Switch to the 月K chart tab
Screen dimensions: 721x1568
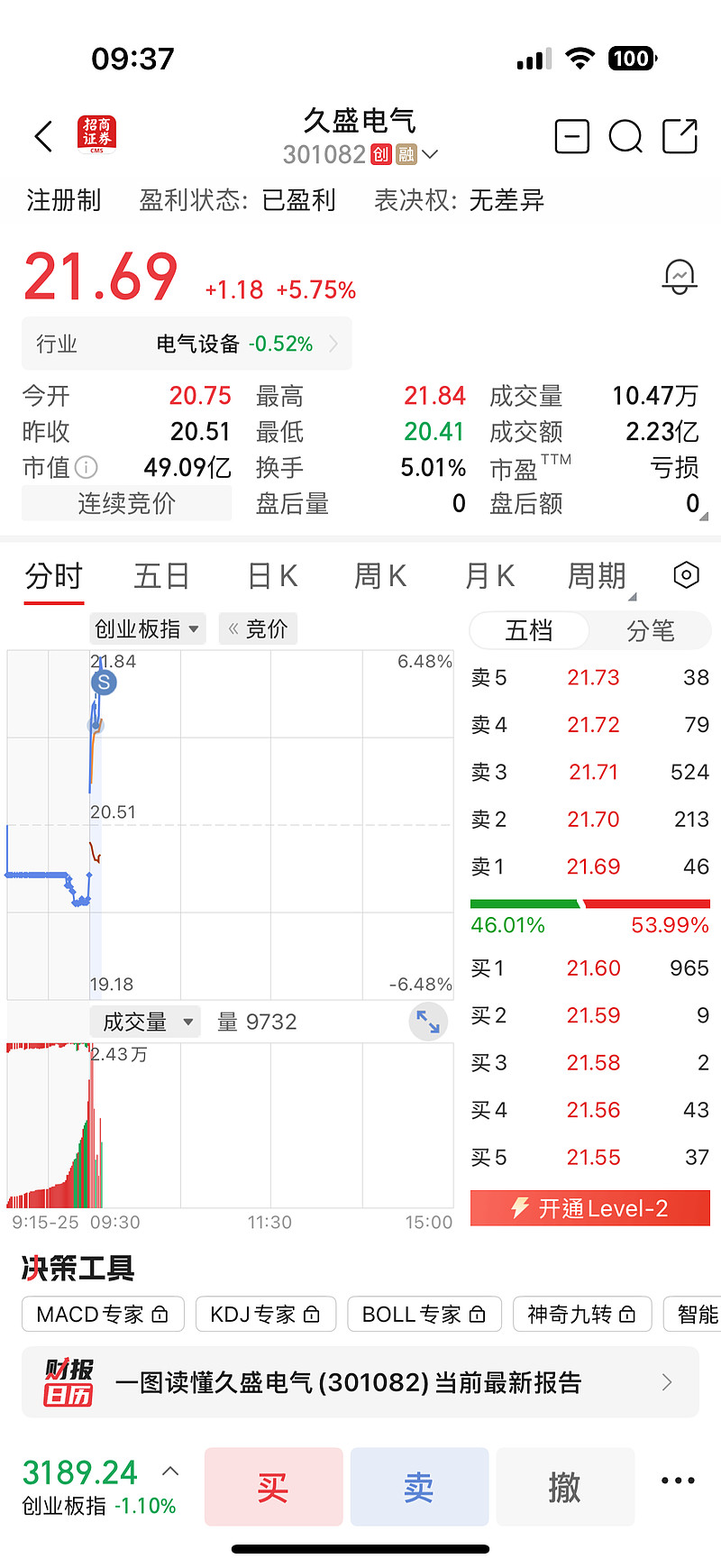489,575
